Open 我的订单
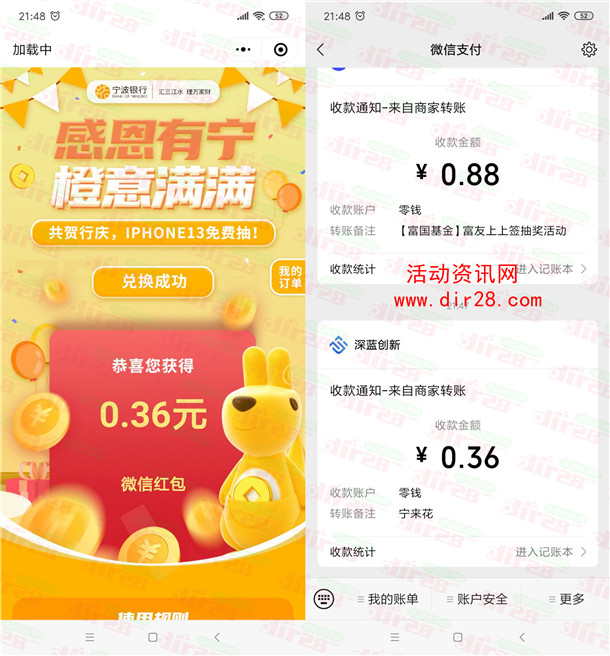This screenshot has width=610, height=656. coord(289,279)
